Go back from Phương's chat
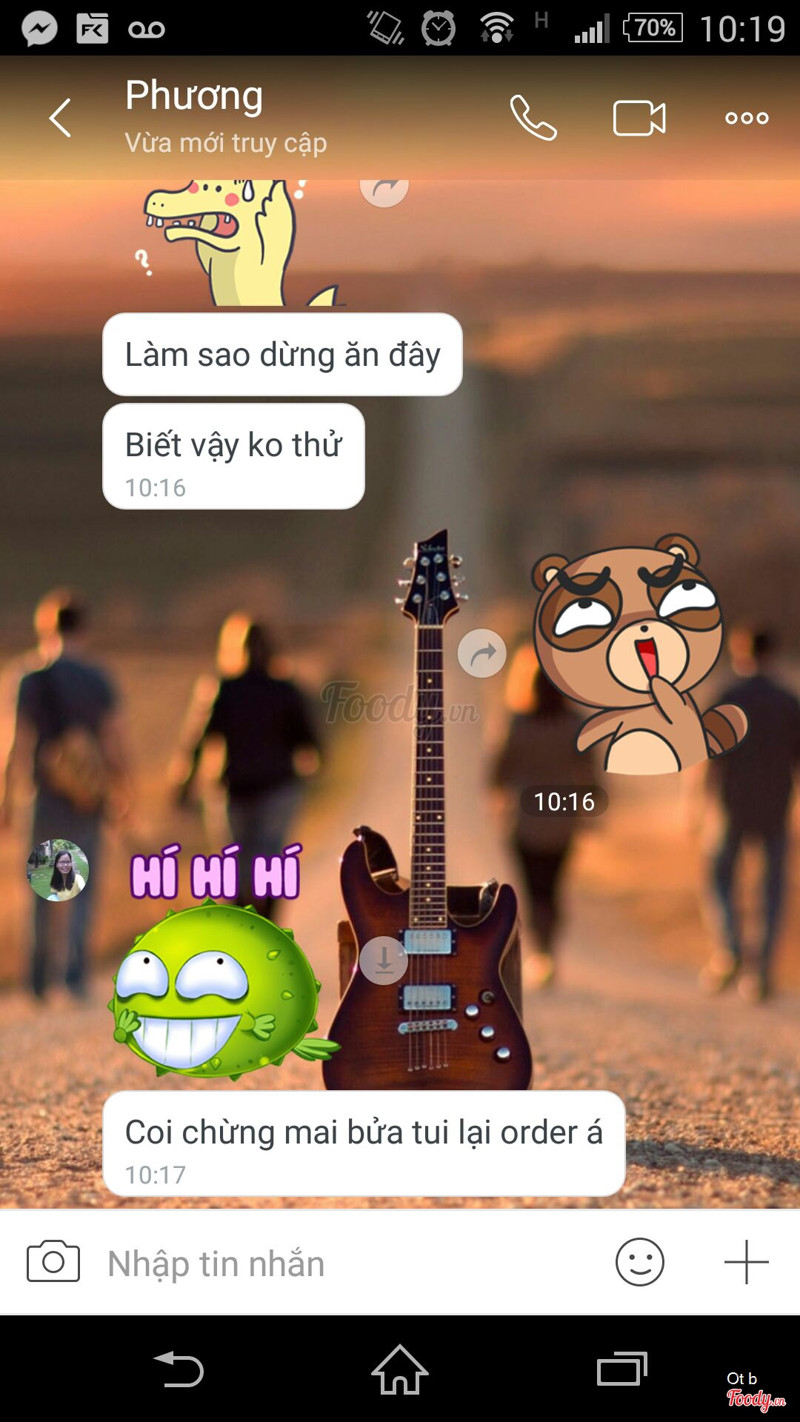The width and height of the screenshot is (800, 1422). point(60,118)
